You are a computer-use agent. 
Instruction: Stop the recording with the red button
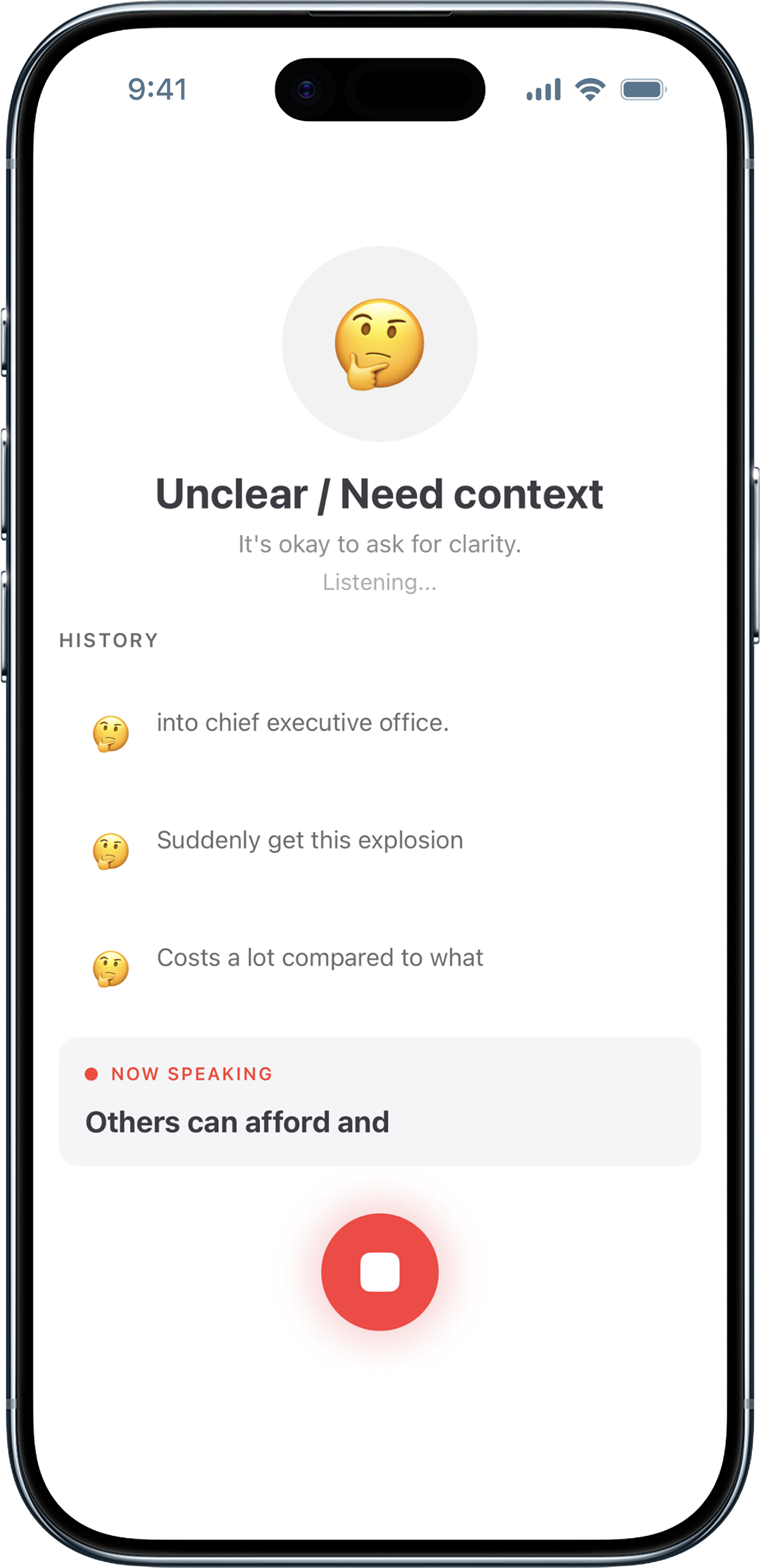click(379, 1272)
